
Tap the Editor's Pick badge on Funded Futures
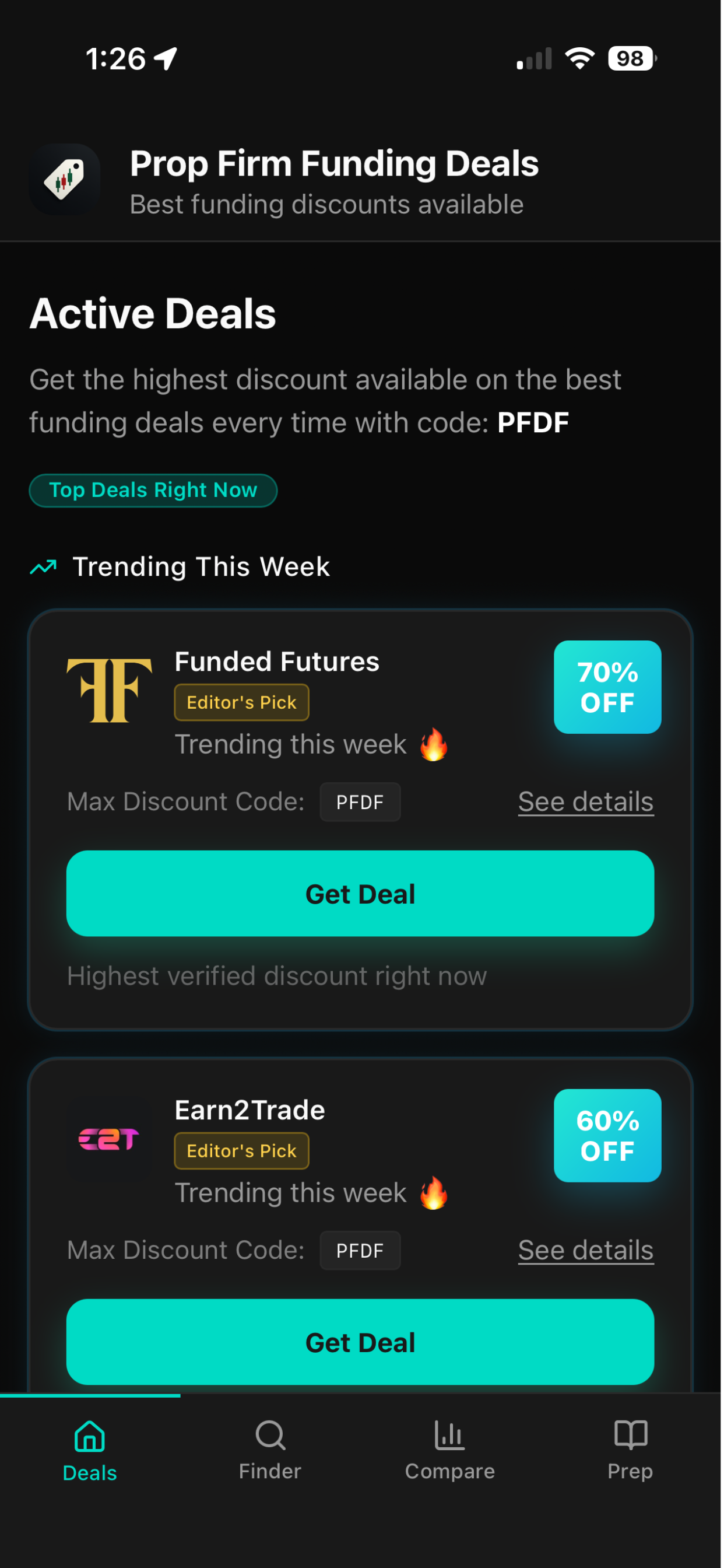pos(241,702)
